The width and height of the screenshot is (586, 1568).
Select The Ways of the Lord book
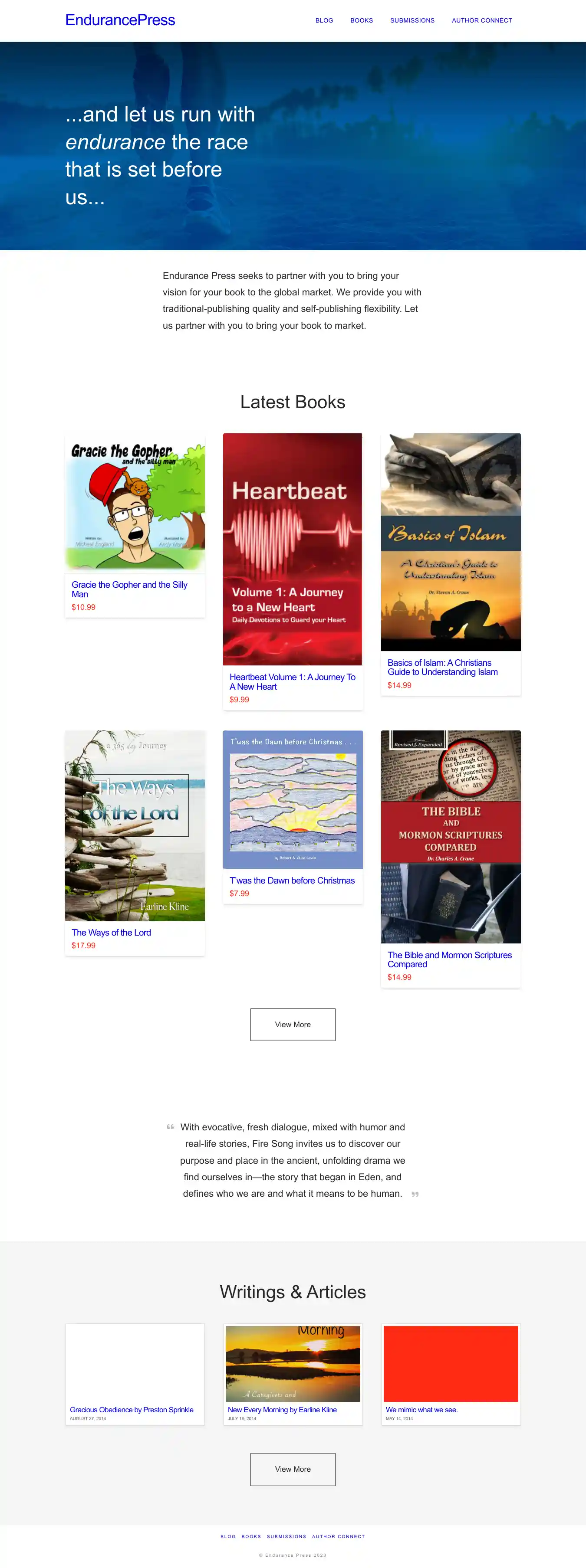112,932
